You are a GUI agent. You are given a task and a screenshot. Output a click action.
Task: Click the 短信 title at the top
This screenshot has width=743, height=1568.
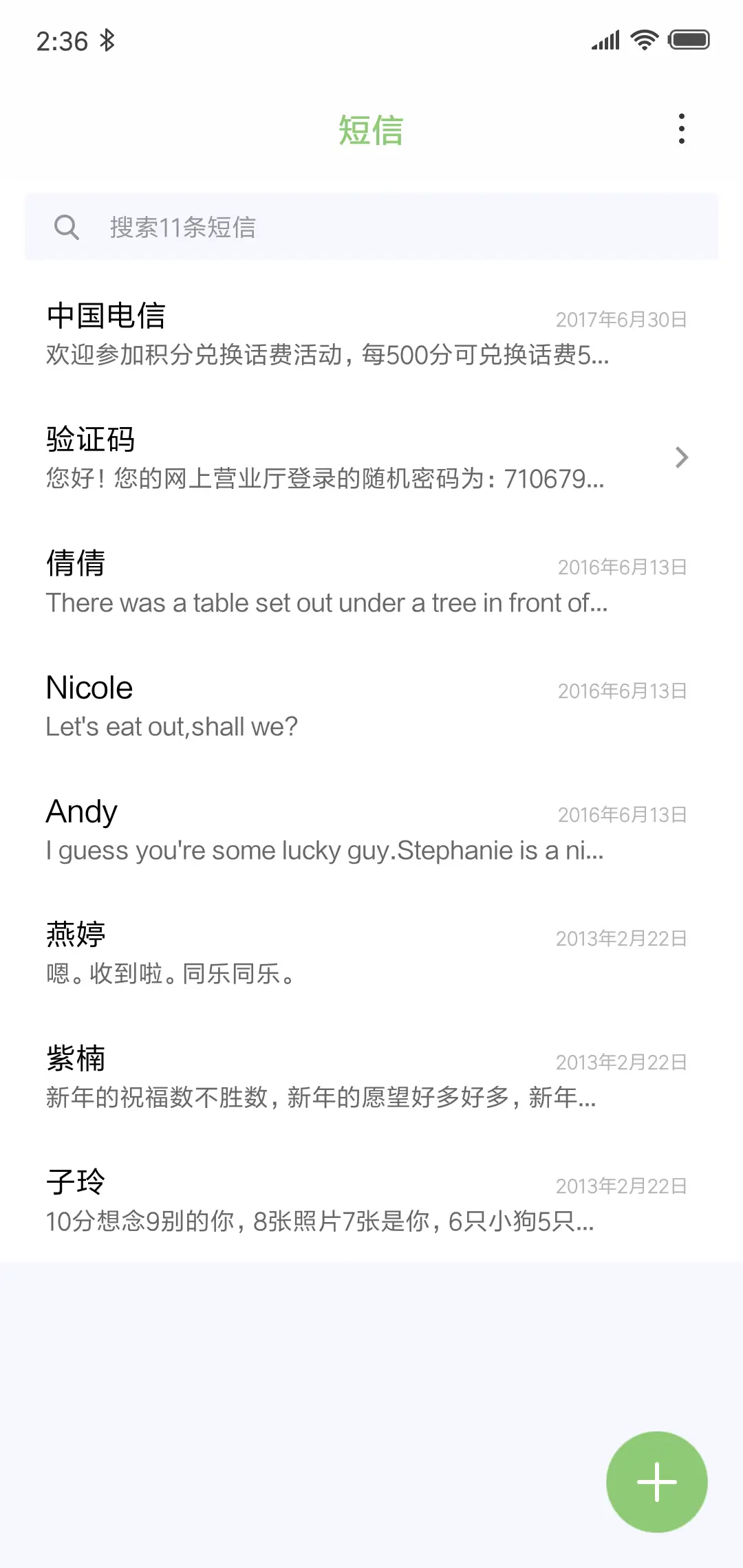click(371, 130)
